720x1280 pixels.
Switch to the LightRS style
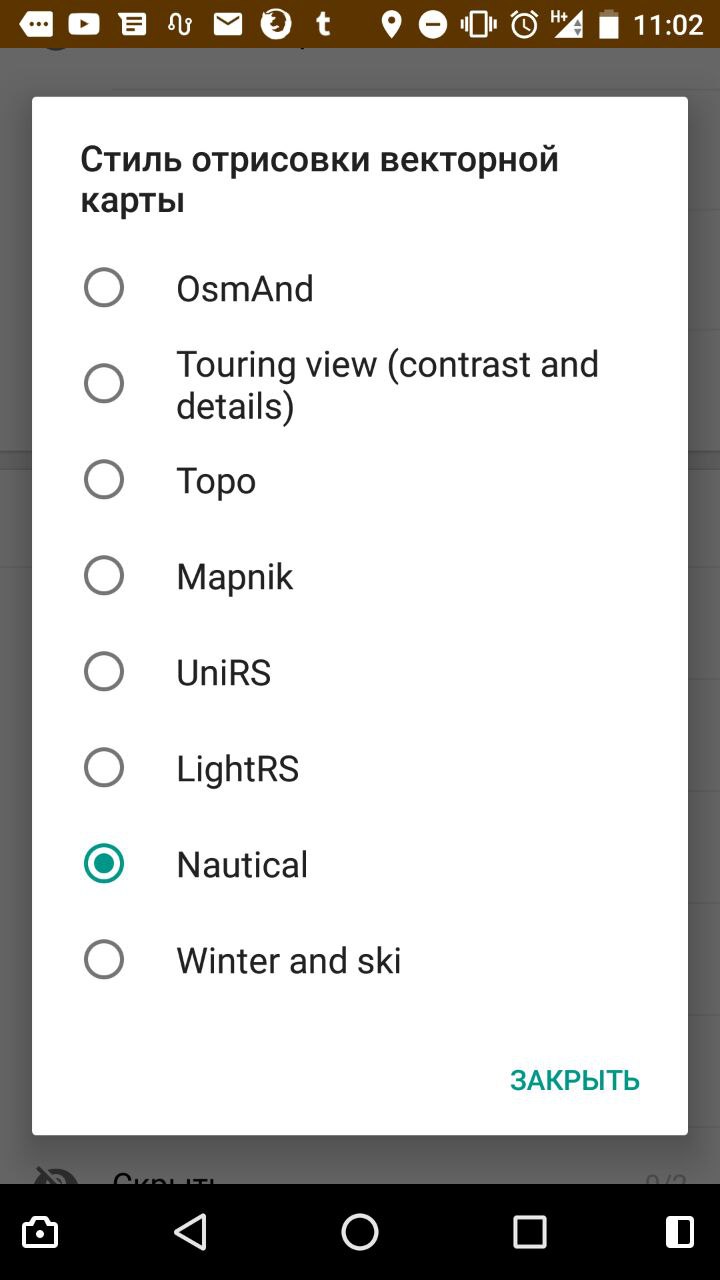coord(360,768)
